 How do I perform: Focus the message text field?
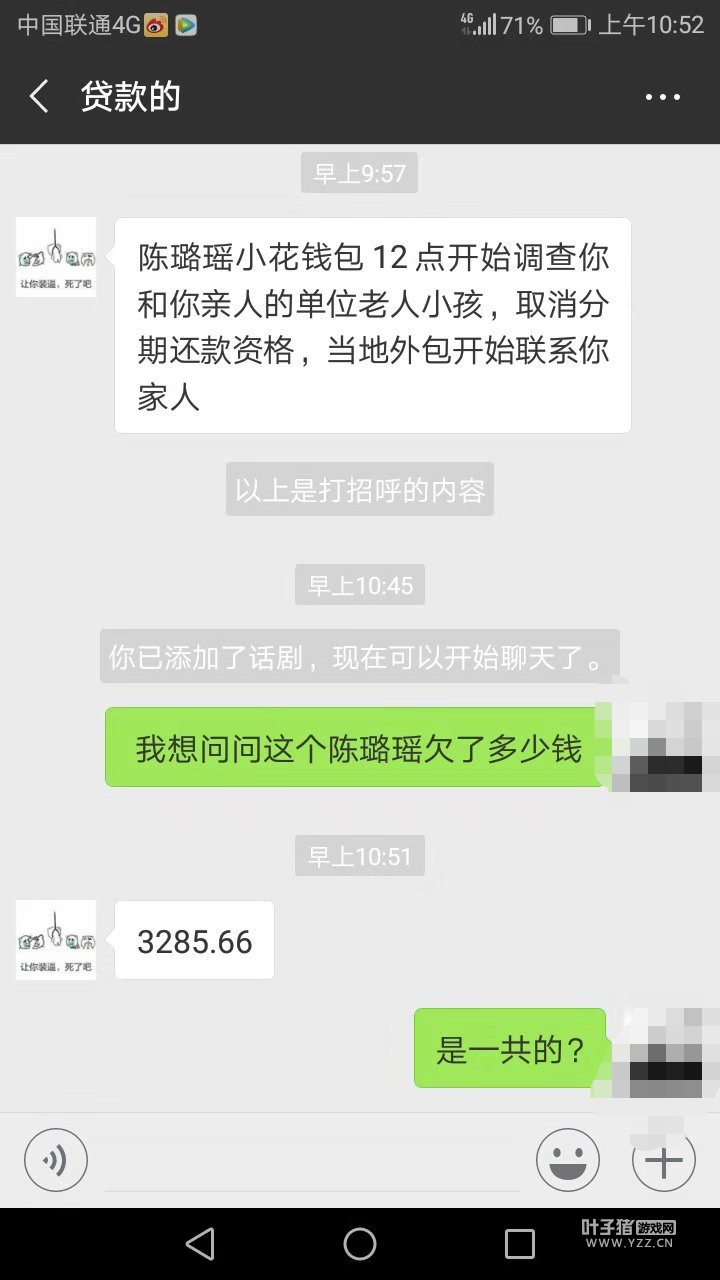(312, 1162)
